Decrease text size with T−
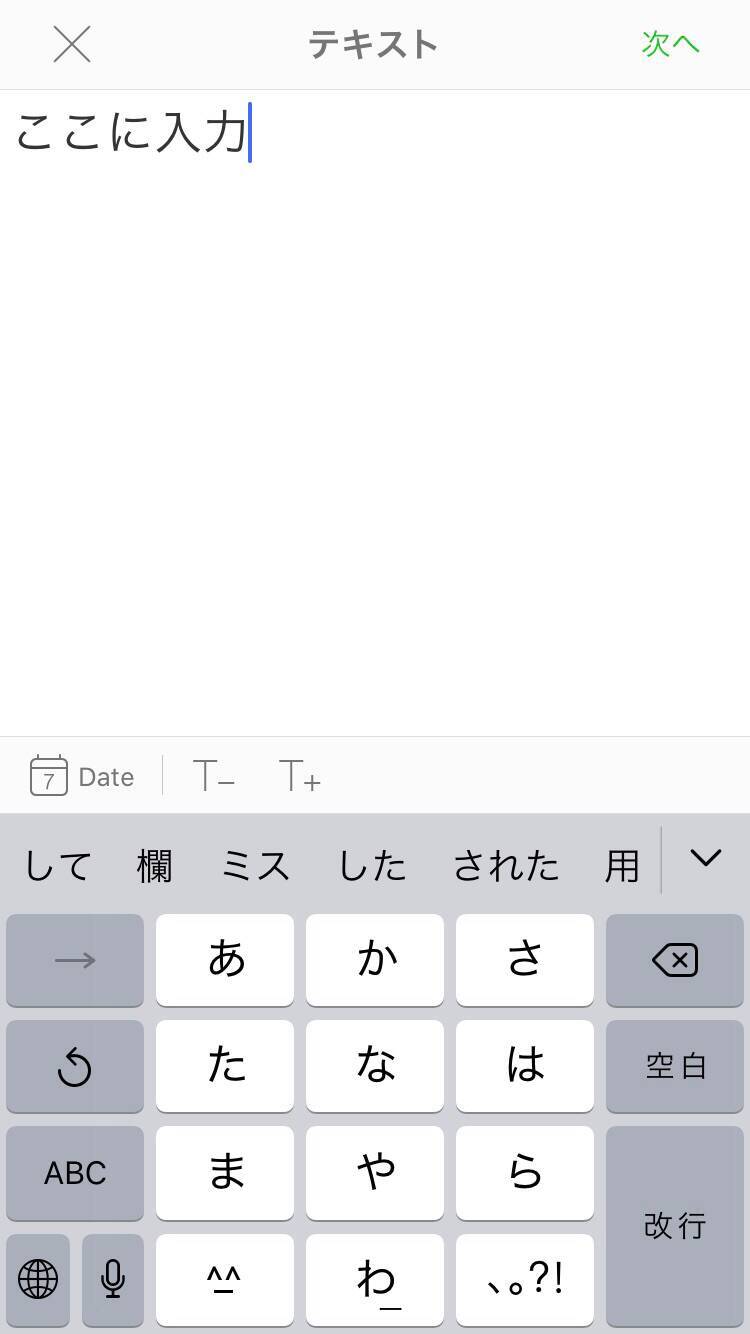This screenshot has height=1334, width=750. 213,776
